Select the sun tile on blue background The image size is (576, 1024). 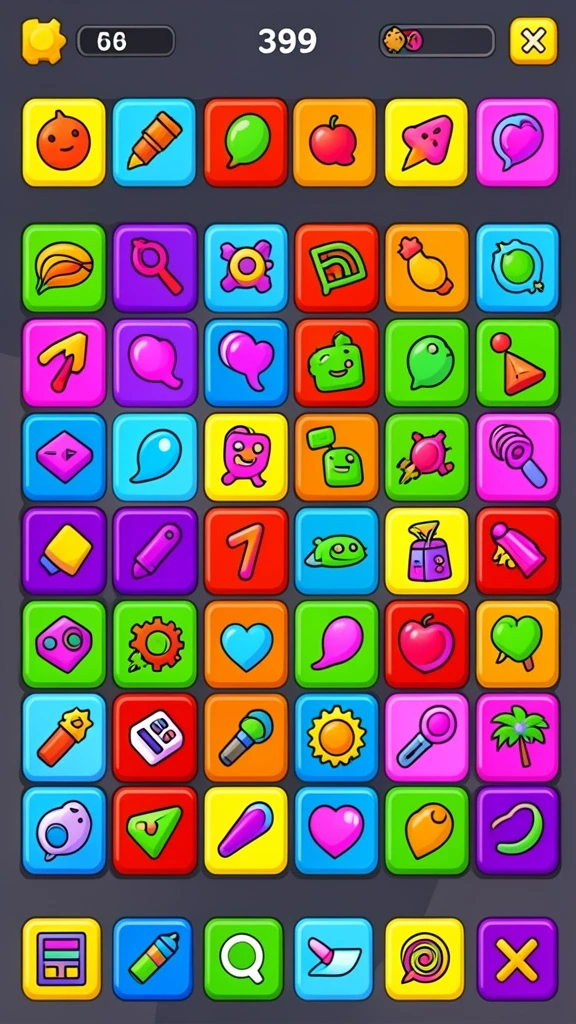[x=336, y=737]
